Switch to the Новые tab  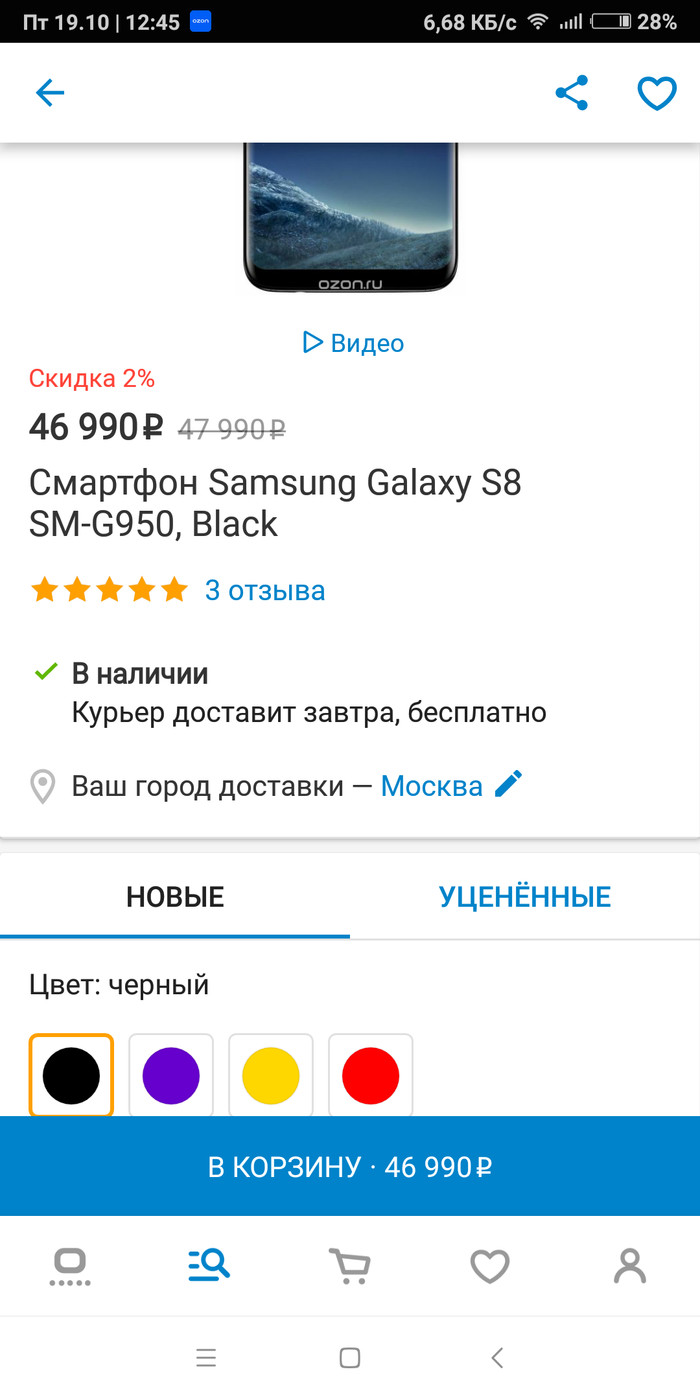[x=175, y=896]
